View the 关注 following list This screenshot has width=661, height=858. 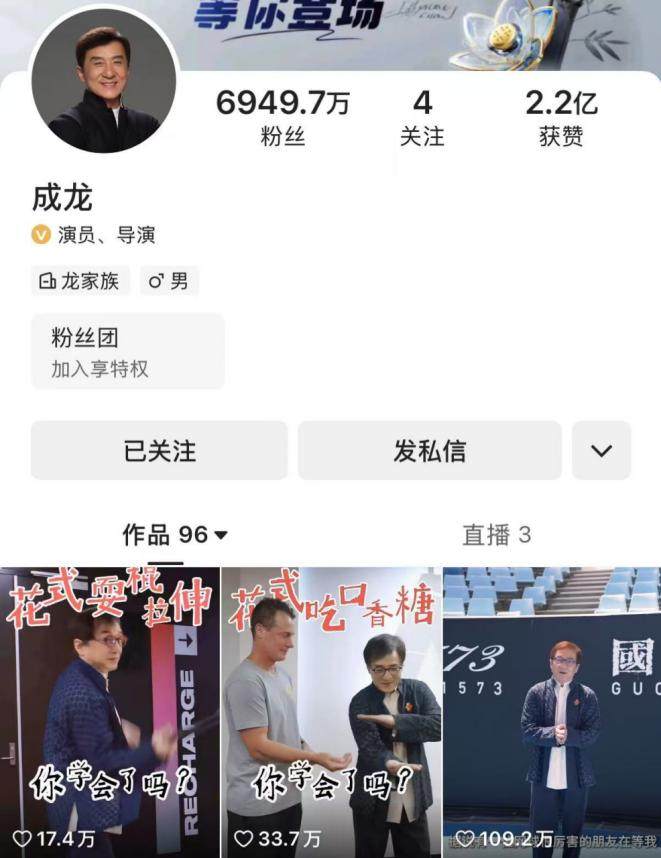coord(422,118)
